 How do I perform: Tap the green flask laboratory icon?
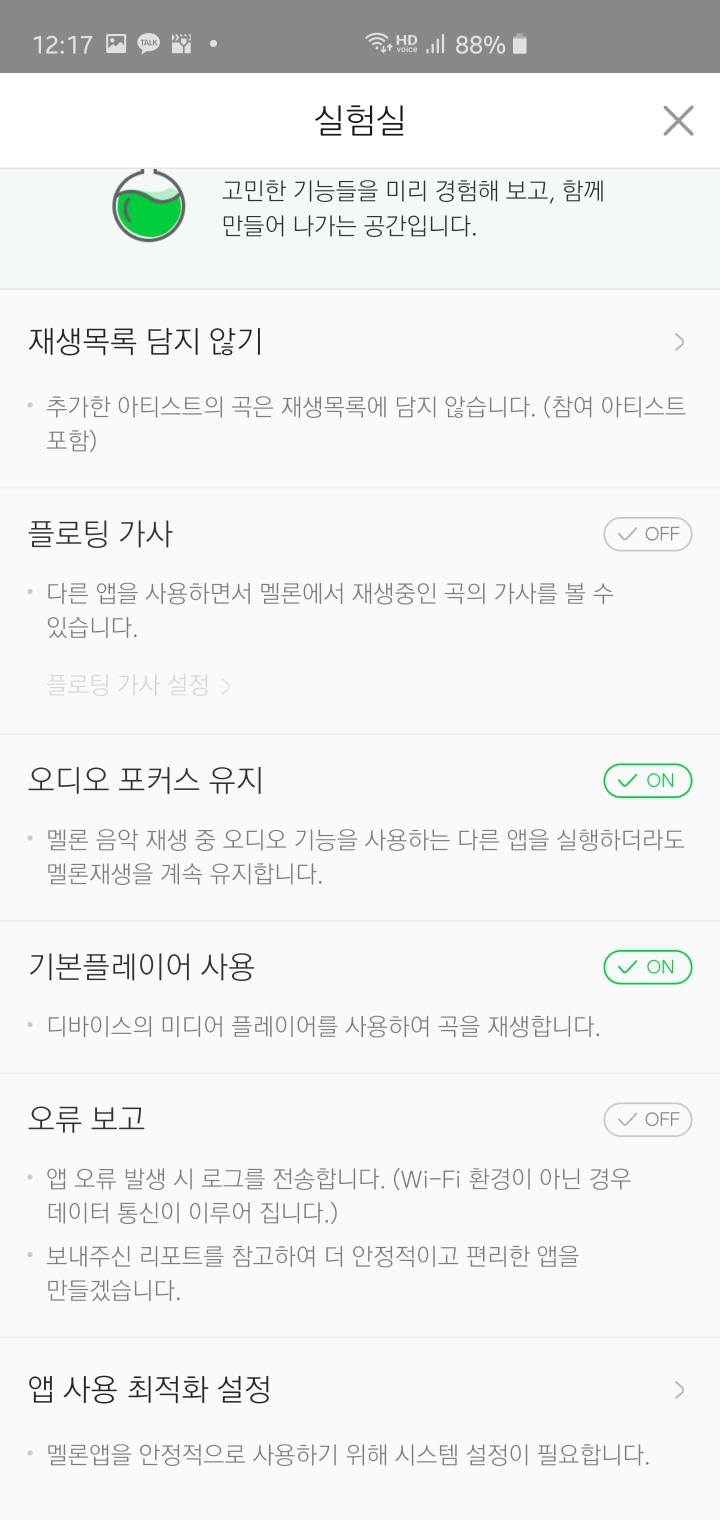coord(148,206)
